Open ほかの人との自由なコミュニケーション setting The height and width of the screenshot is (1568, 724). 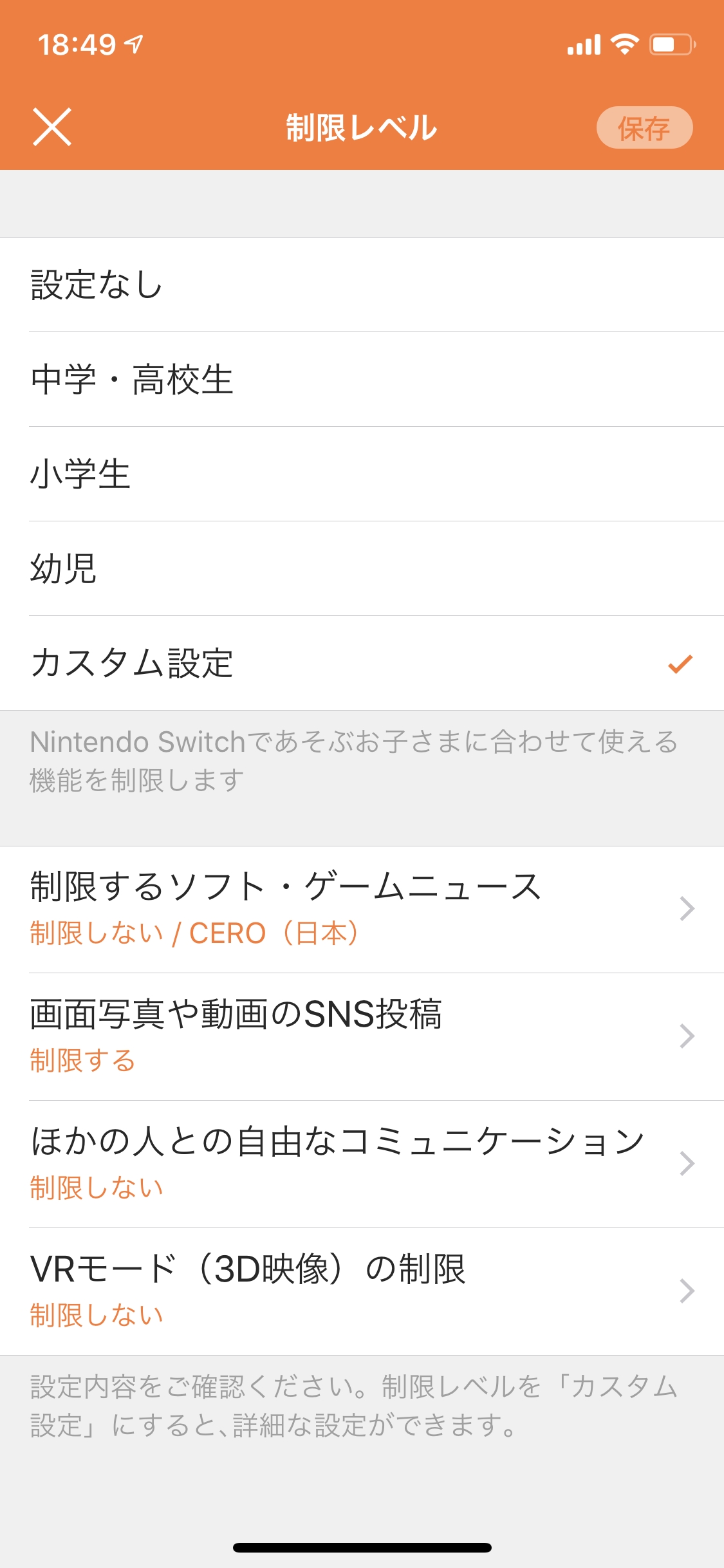[x=362, y=1164]
